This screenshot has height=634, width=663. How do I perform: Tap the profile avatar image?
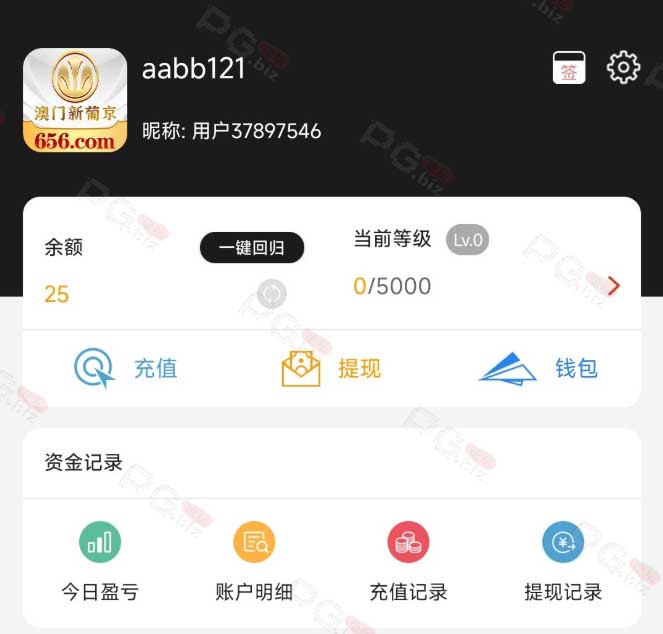(x=75, y=100)
